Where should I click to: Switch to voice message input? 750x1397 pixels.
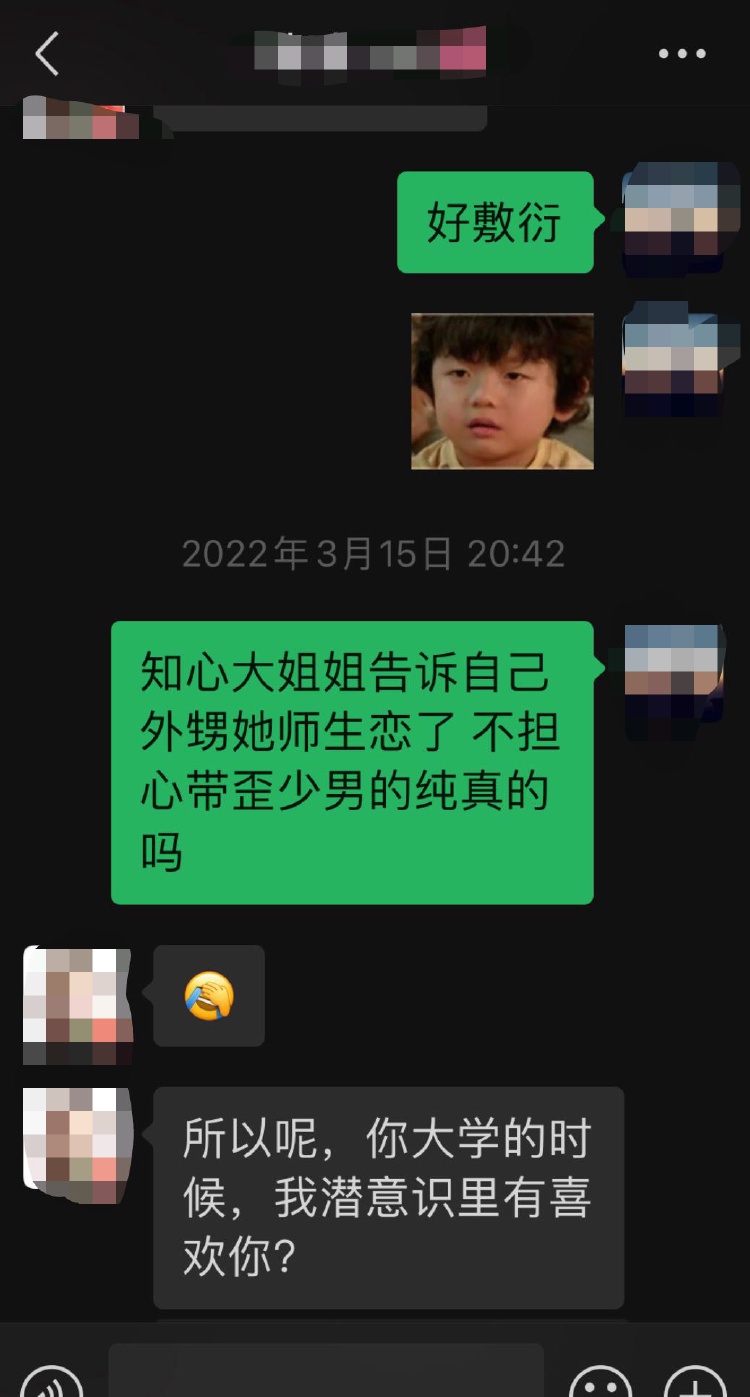pos(51,1382)
